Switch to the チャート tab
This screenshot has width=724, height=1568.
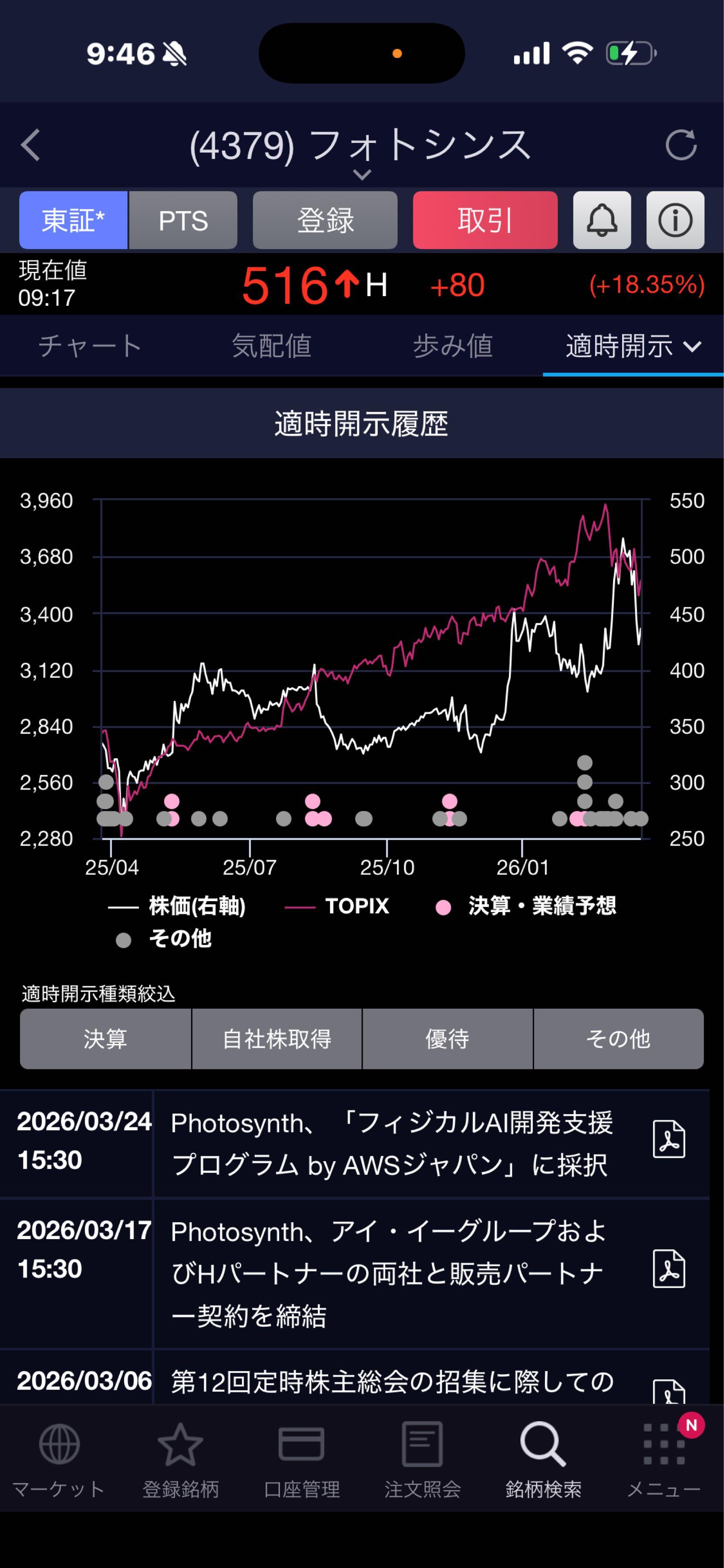click(89, 346)
